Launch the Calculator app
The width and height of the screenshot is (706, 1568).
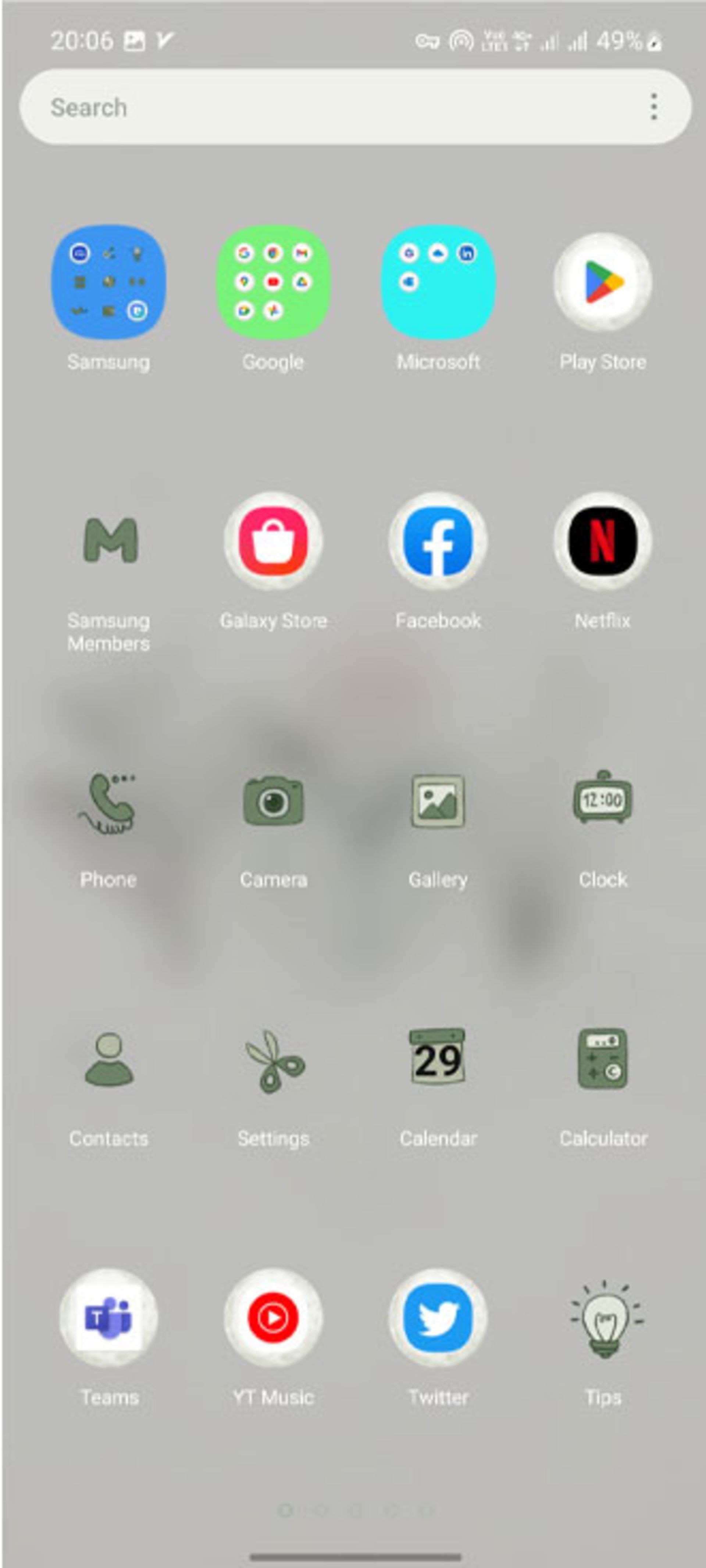click(x=603, y=1059)
